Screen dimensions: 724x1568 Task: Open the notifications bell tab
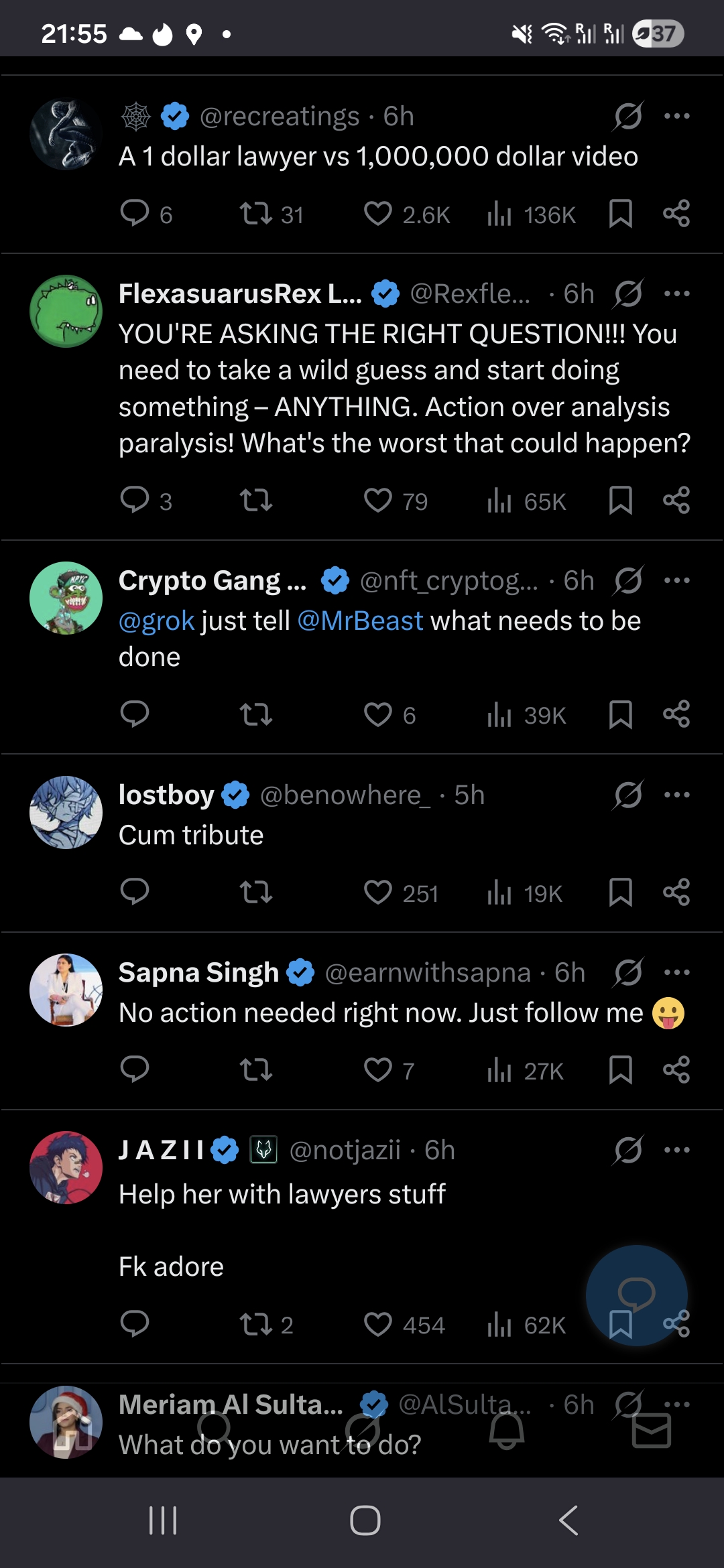coord(506,1431)
